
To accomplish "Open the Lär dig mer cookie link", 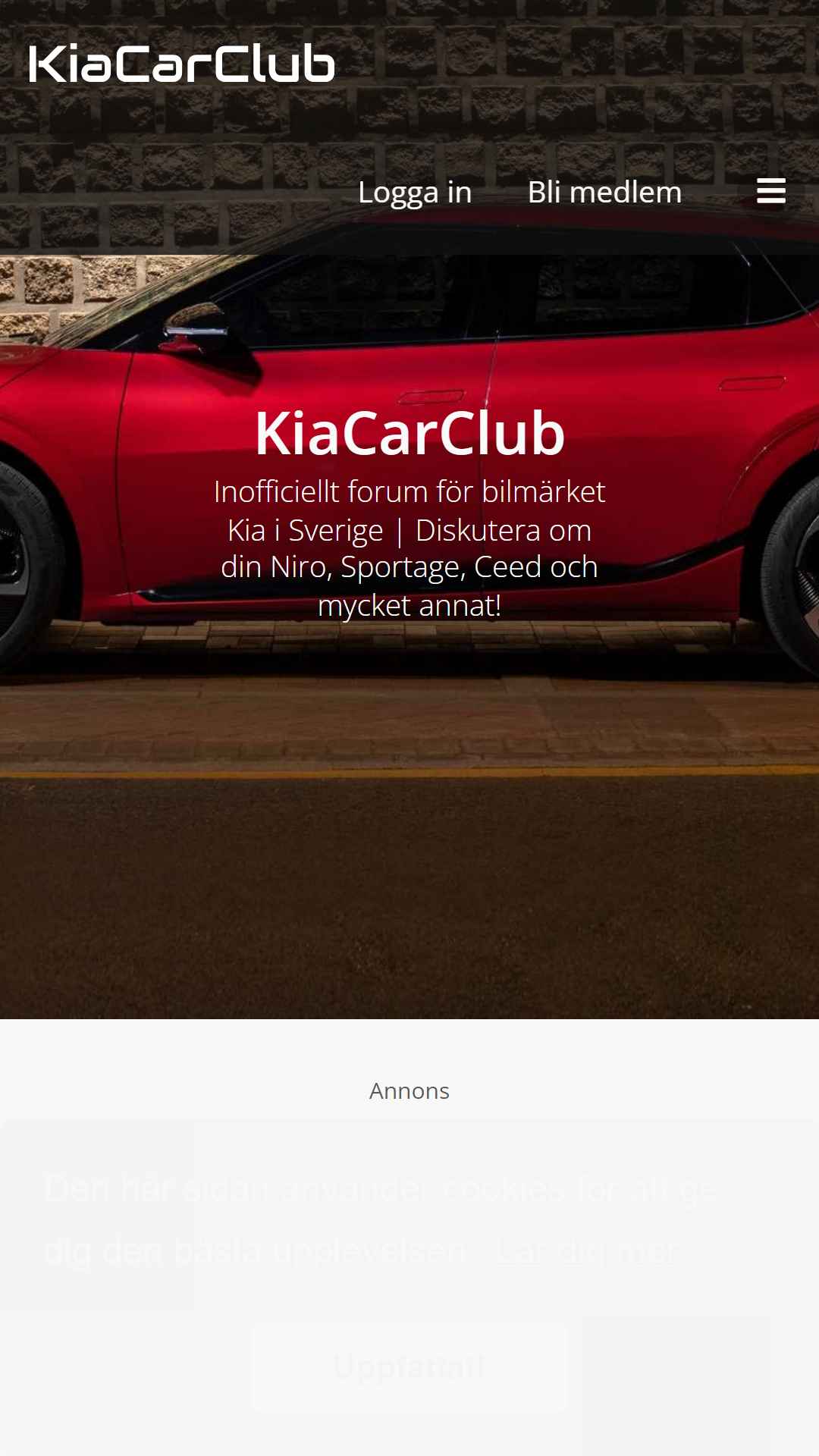I will [585, 1251].
